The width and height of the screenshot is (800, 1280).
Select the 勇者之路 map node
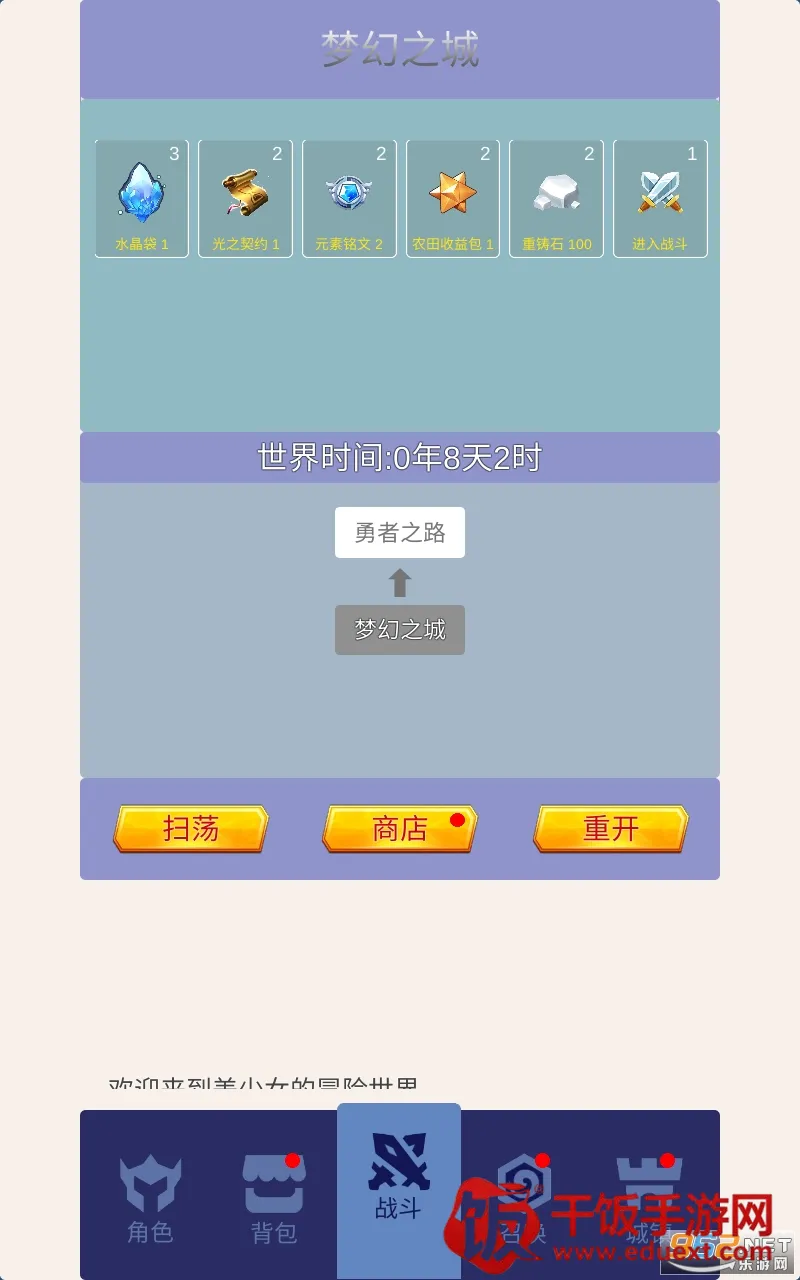400,532
